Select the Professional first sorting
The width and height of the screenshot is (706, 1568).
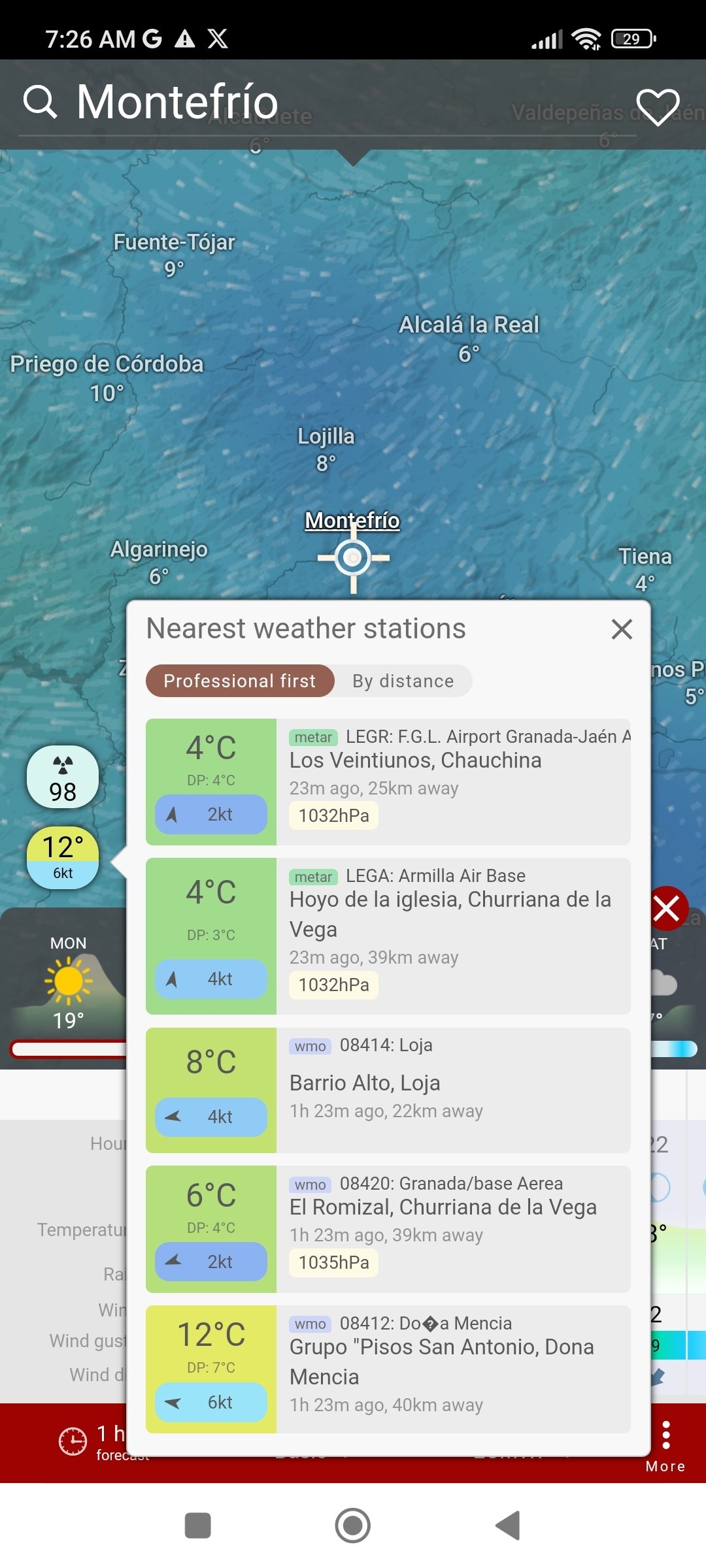click(240, 681)
